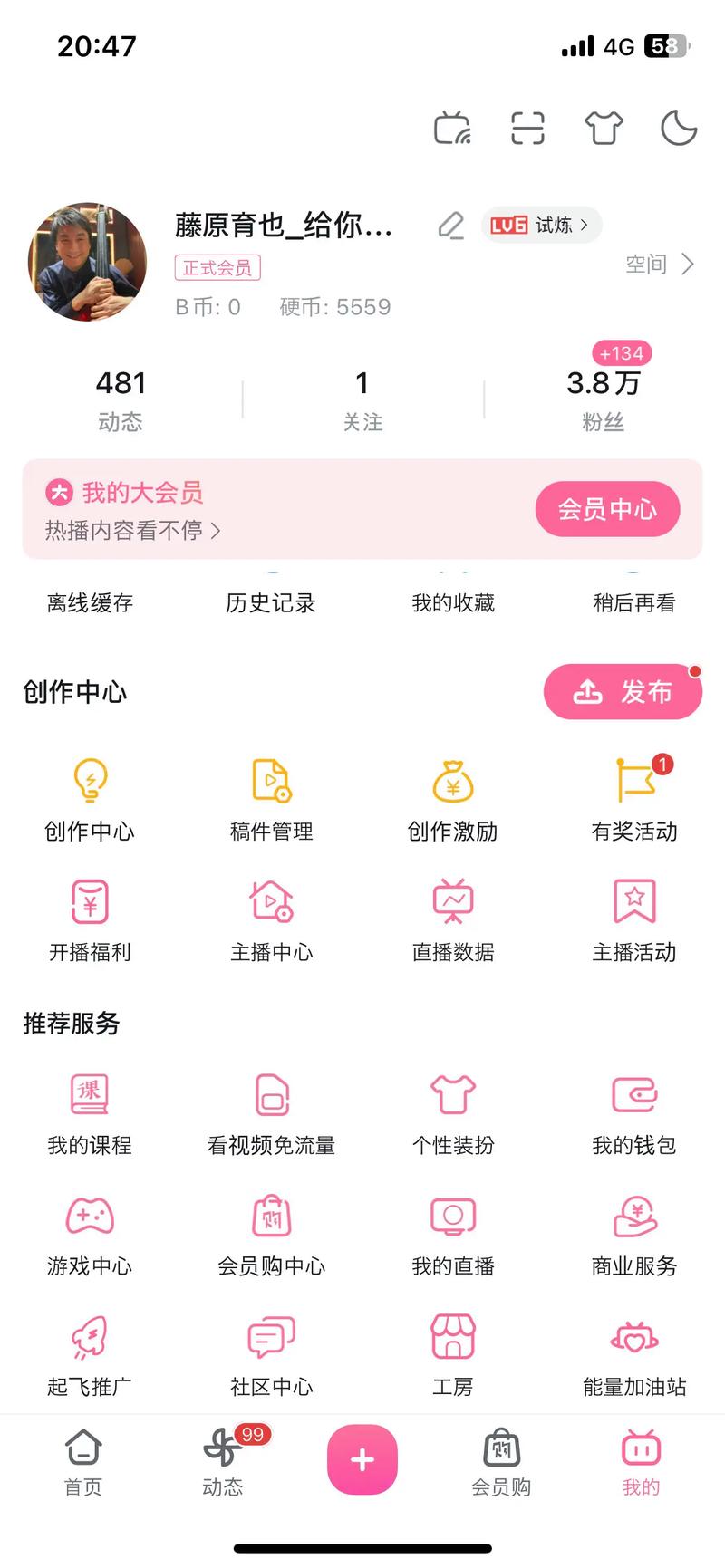Image resolution: width=725 pixels, height=1568 pixels.
Task: Open 创作激励 (creation incentive)
Action: [x=451, y=797]
